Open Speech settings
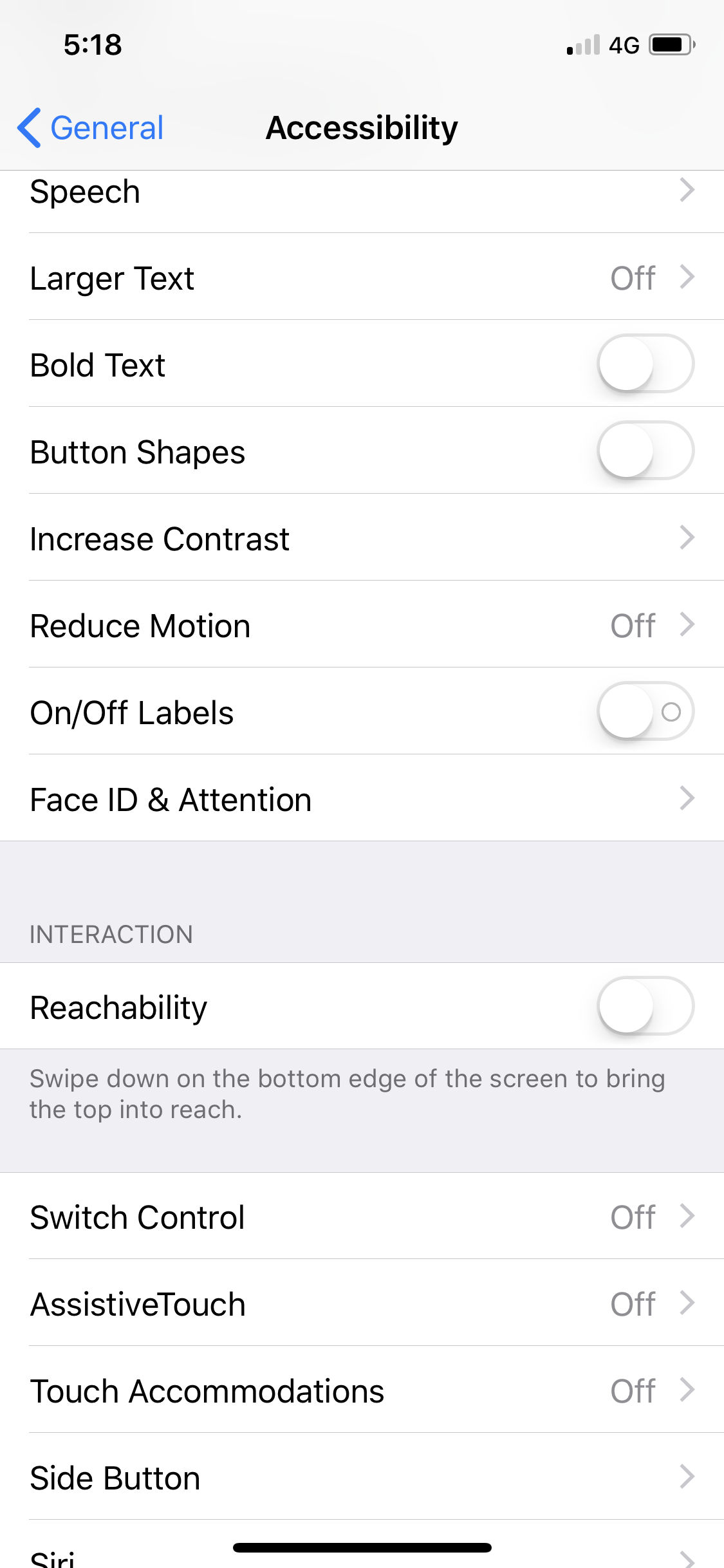 [362, 193]
